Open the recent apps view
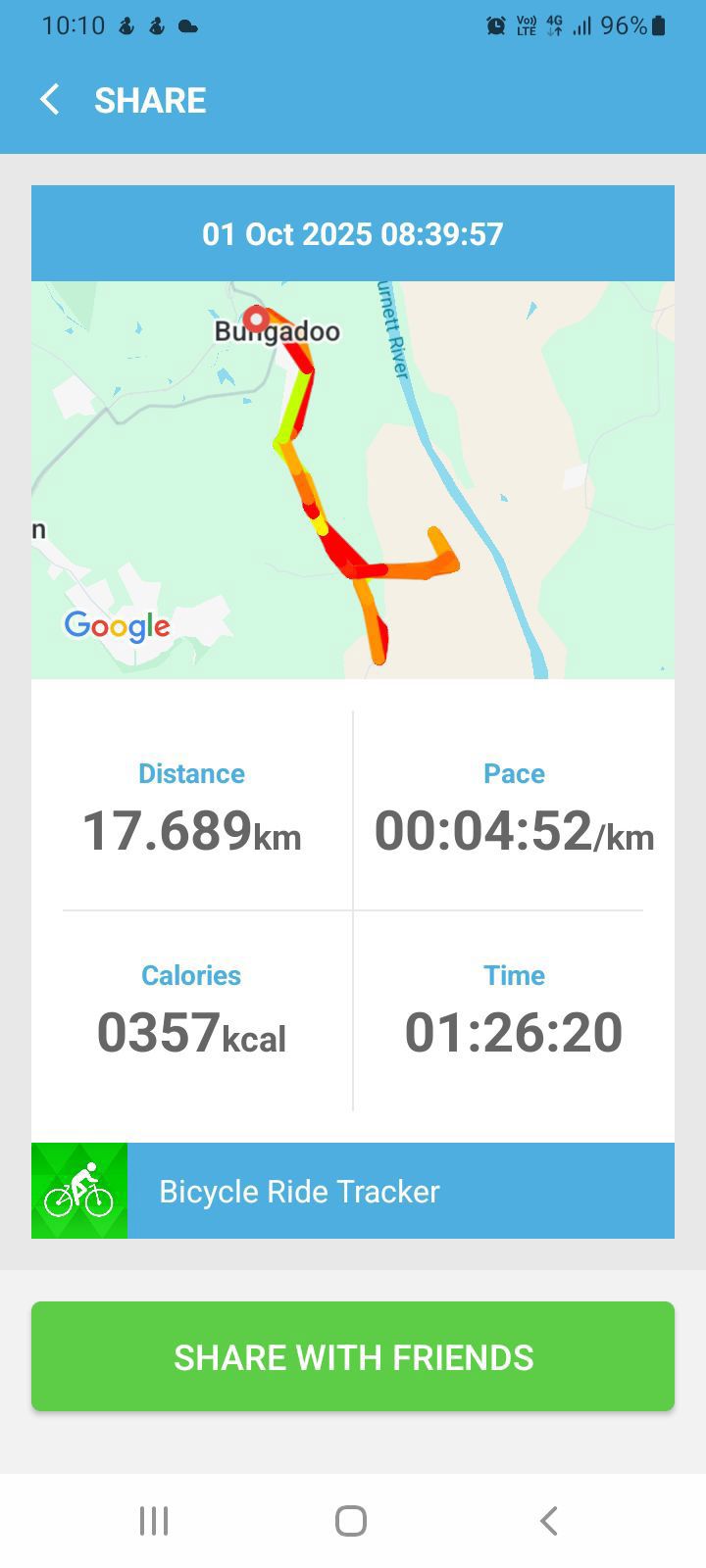706x1568 pixels. tap(154, 1521)
